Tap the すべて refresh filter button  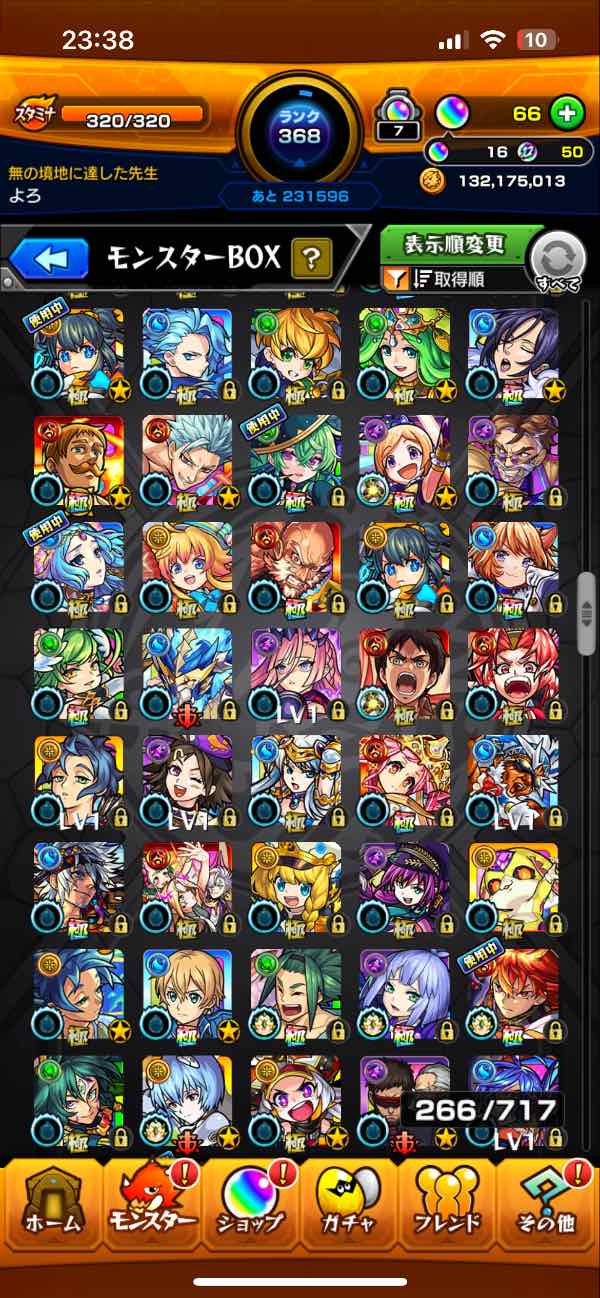[557, 263]
